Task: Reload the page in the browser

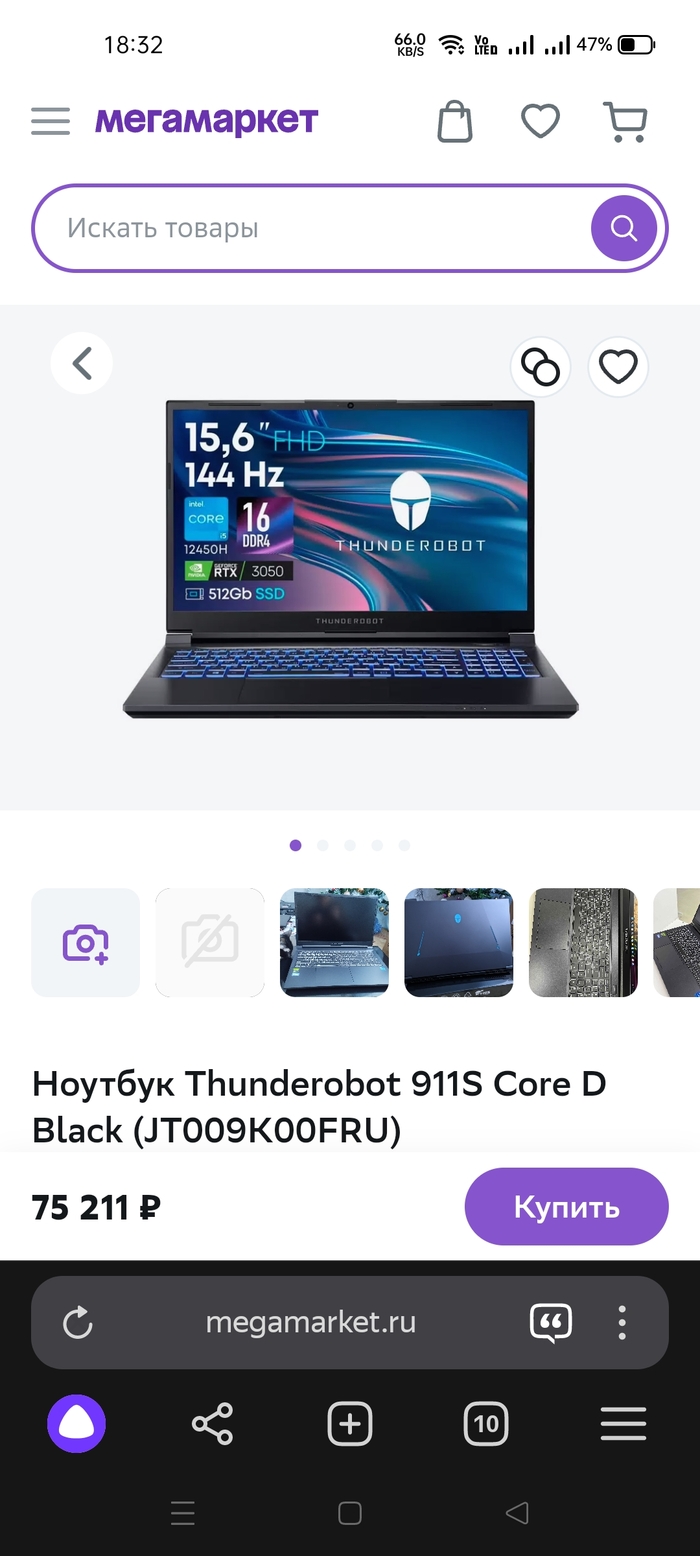Action: pos(78,1323)
